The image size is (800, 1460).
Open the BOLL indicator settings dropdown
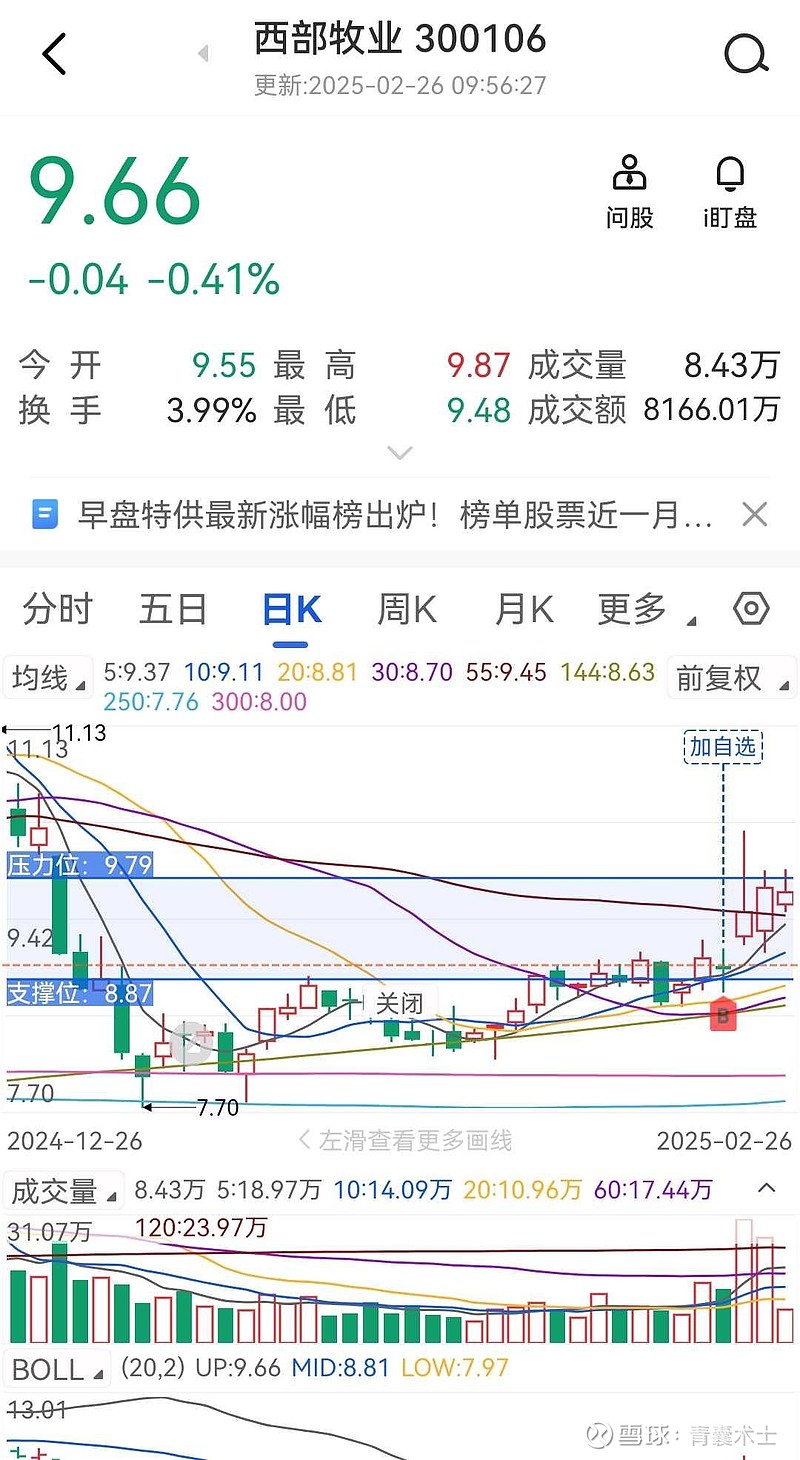(55, 1369)
